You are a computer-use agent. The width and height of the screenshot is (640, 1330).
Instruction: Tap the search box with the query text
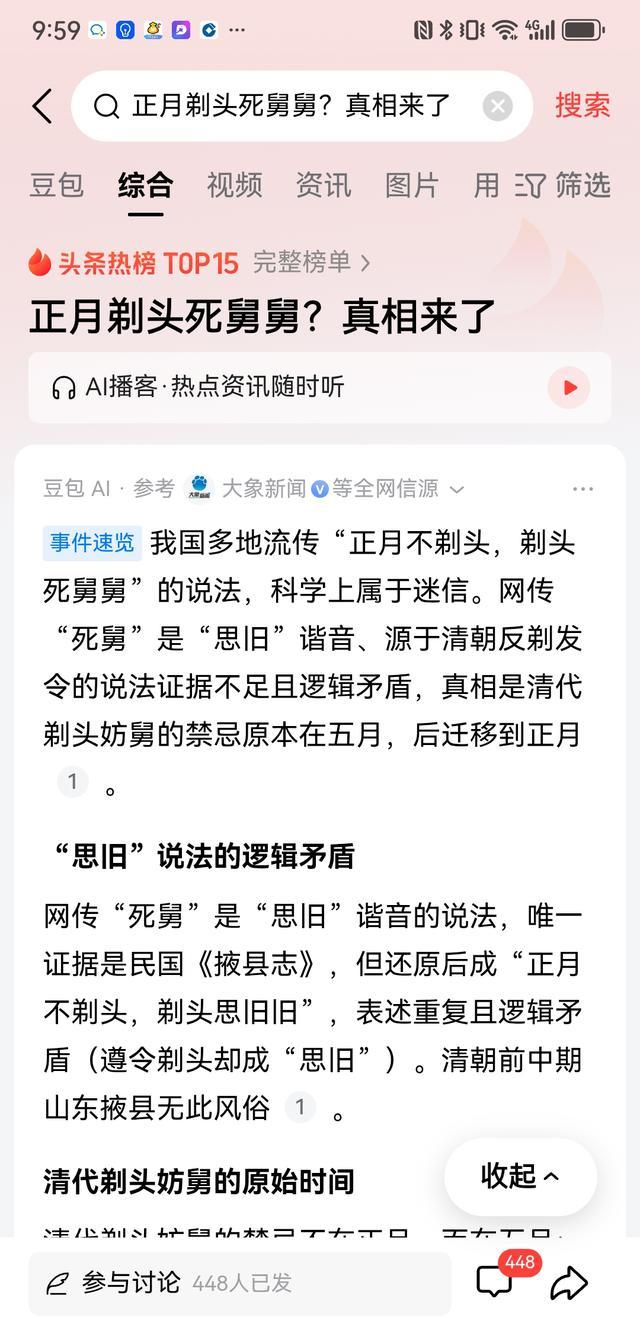coord(290,106)
